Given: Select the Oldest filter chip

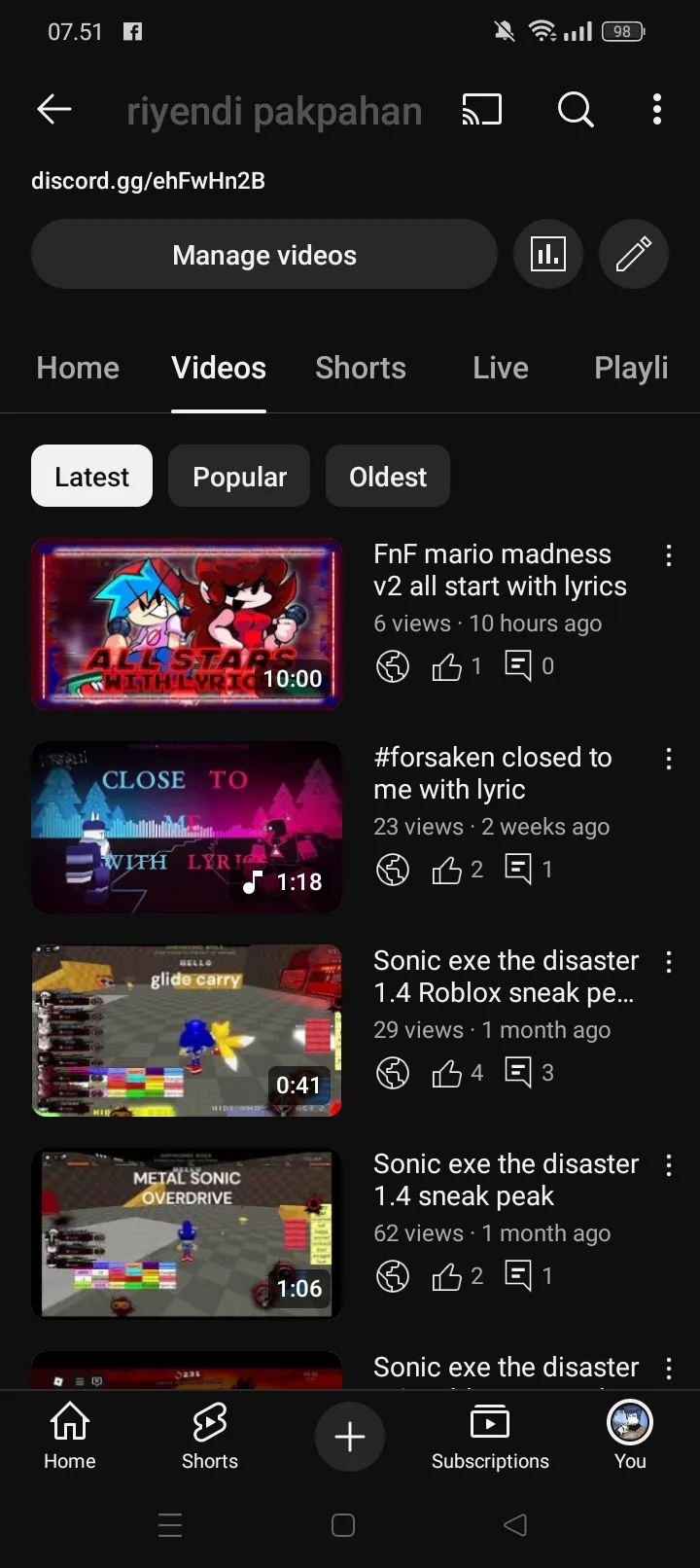Looking at the screenshot, I should 388,477.
